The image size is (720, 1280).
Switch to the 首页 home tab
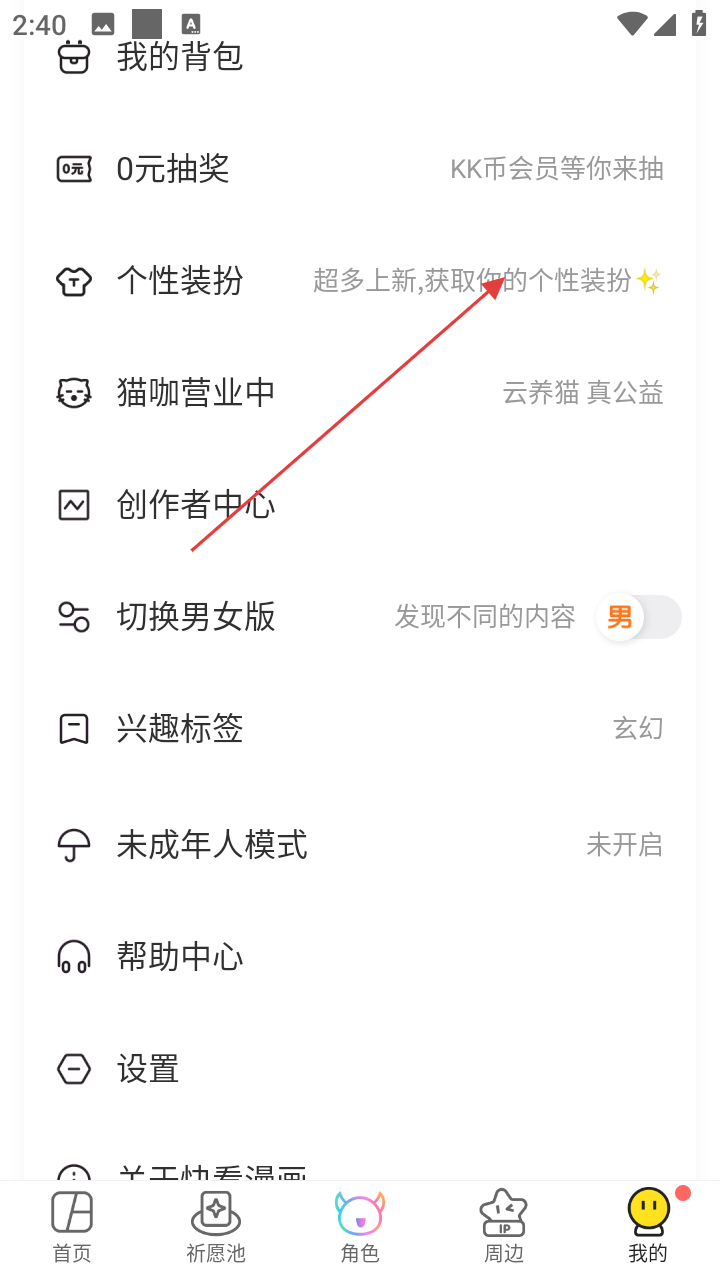(x=72, y=1226)
